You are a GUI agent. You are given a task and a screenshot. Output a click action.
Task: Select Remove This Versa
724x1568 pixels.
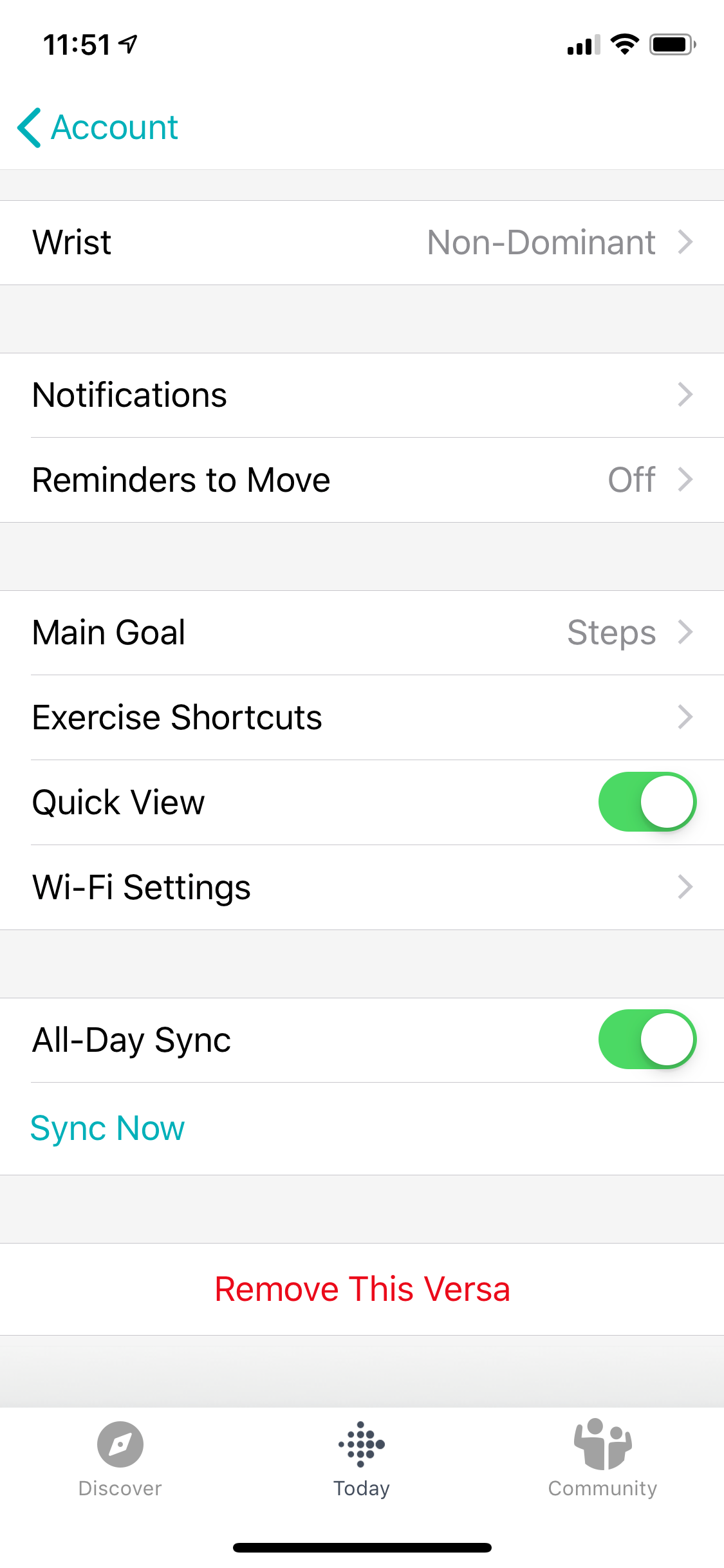pyautogui.click(x=362, y=1289)
